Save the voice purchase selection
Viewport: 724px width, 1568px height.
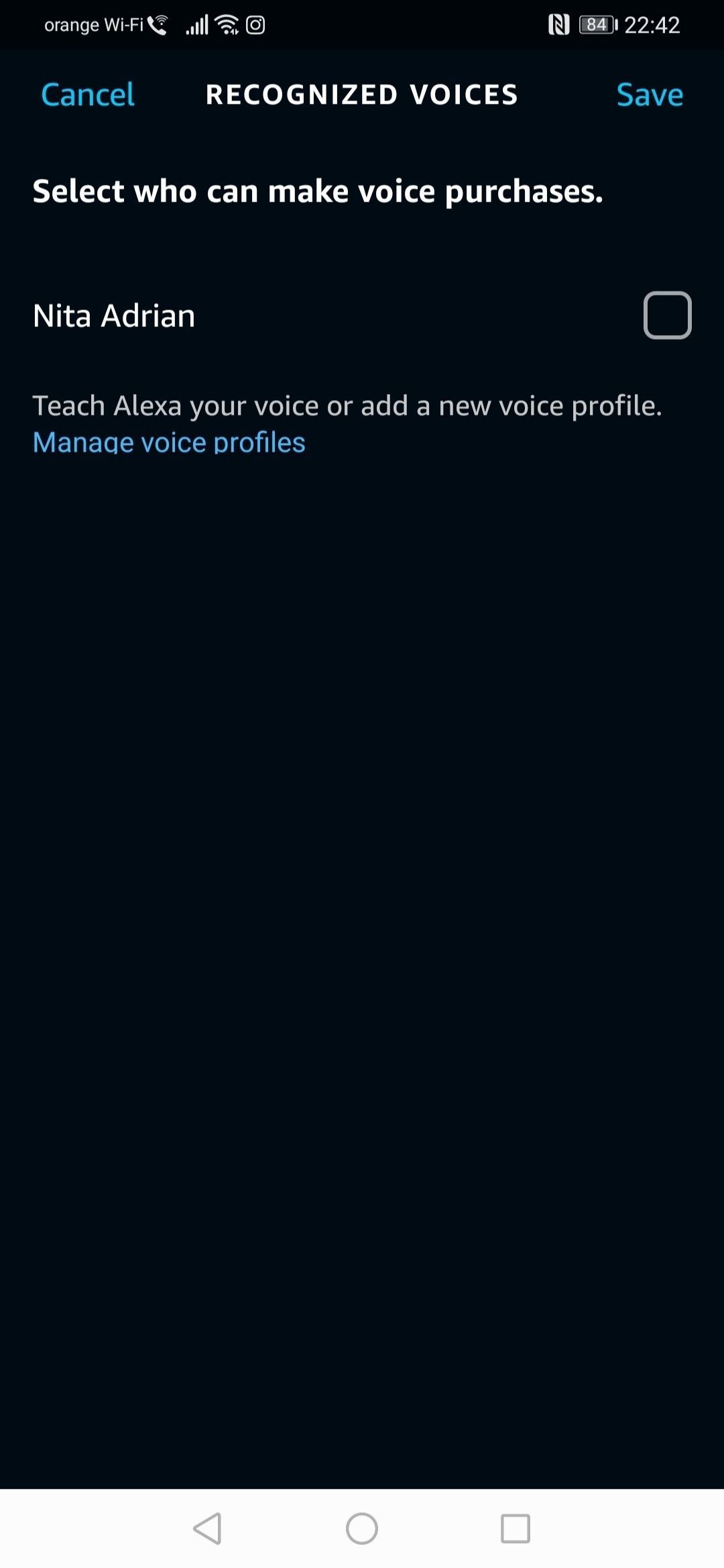649,94
